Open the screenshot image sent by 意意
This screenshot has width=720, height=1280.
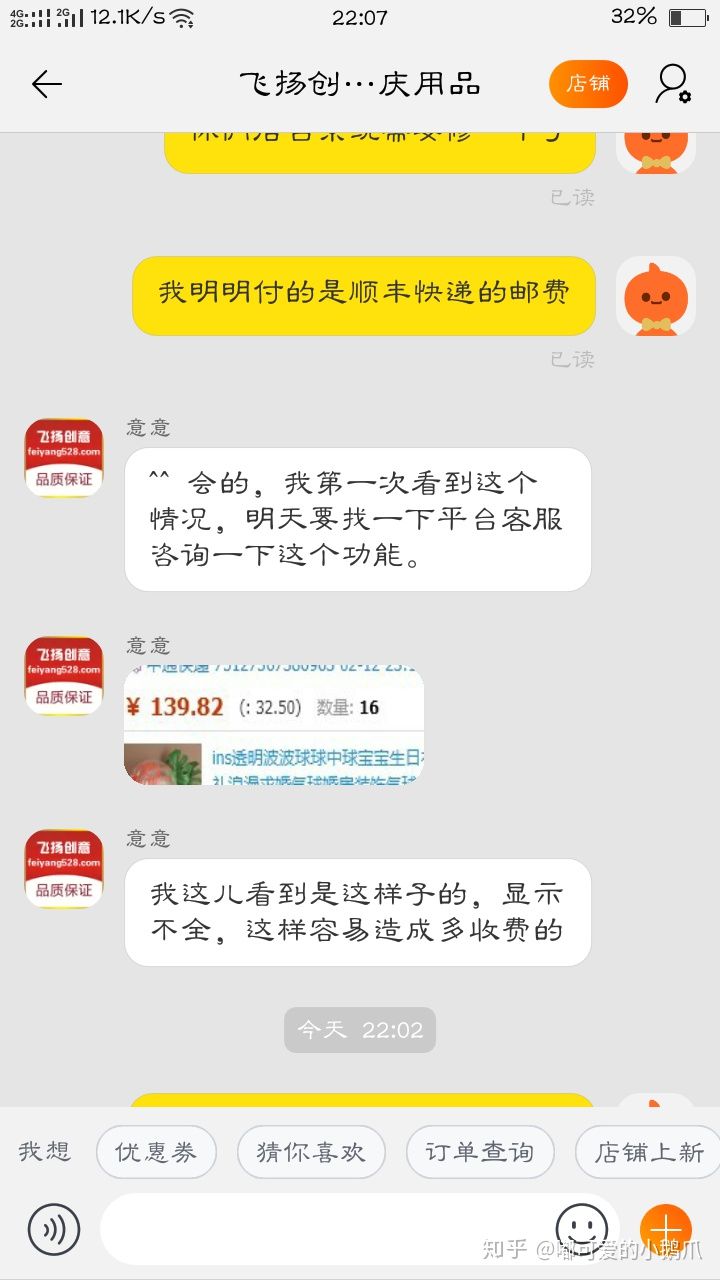point(274,725)
